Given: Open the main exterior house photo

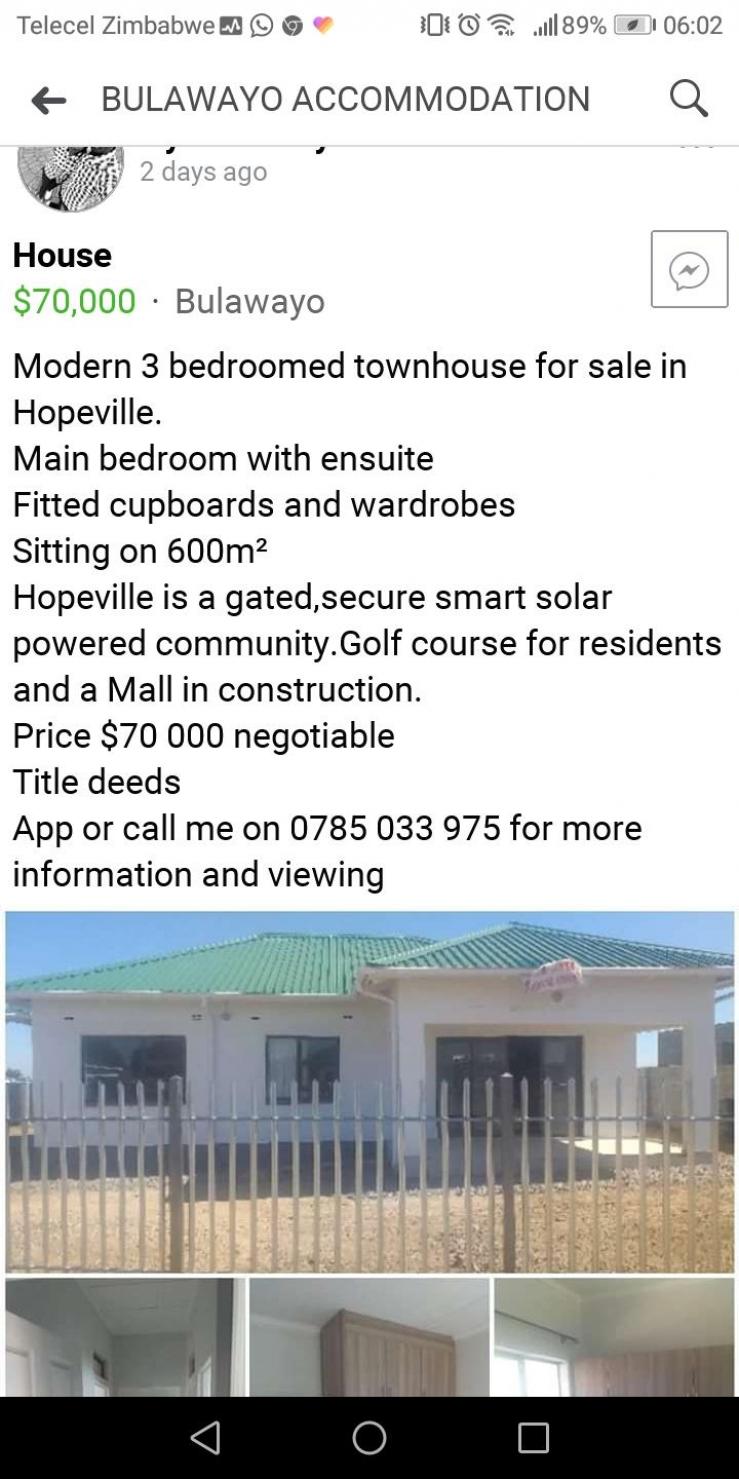Looking at the screenshot, I should (x=369, y=1091).
